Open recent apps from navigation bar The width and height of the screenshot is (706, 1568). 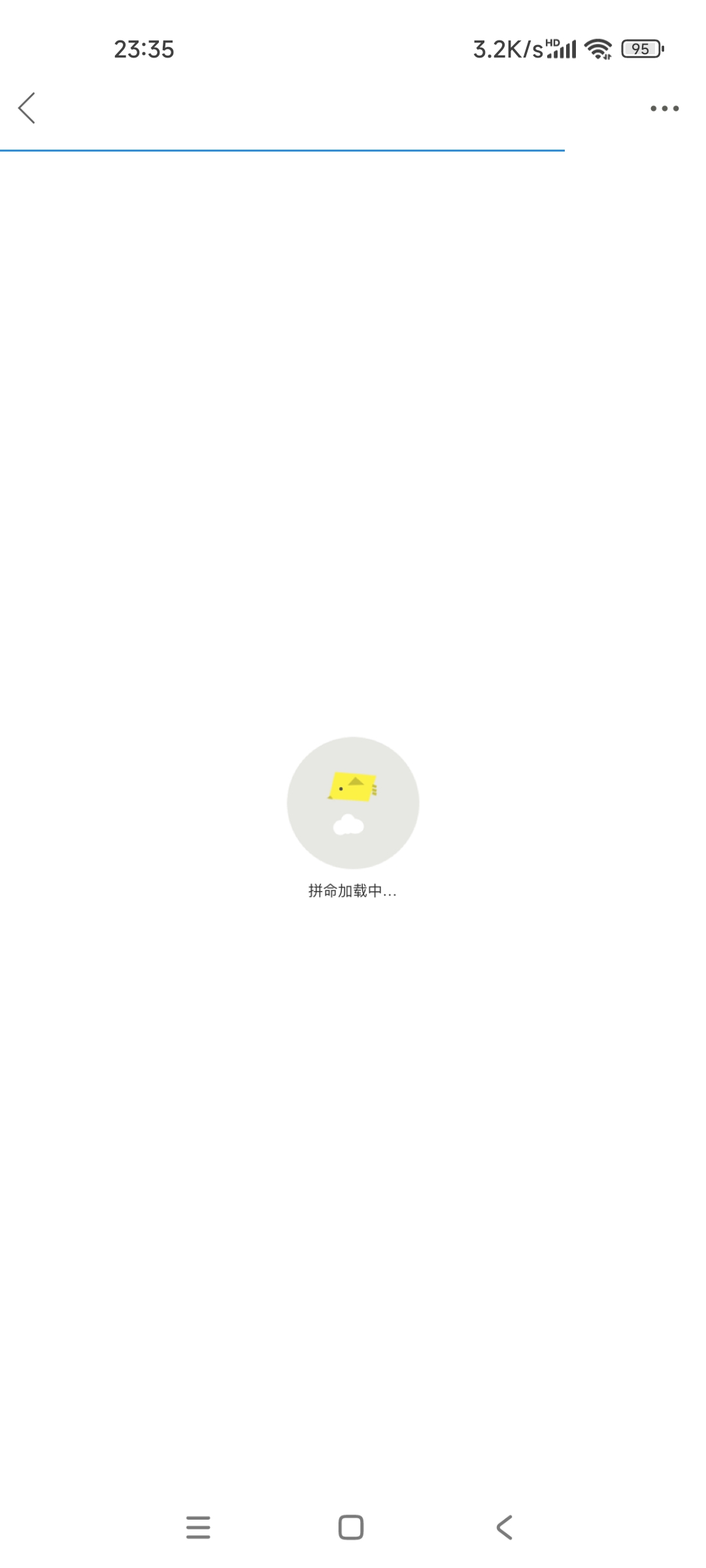coord(198,1527)
